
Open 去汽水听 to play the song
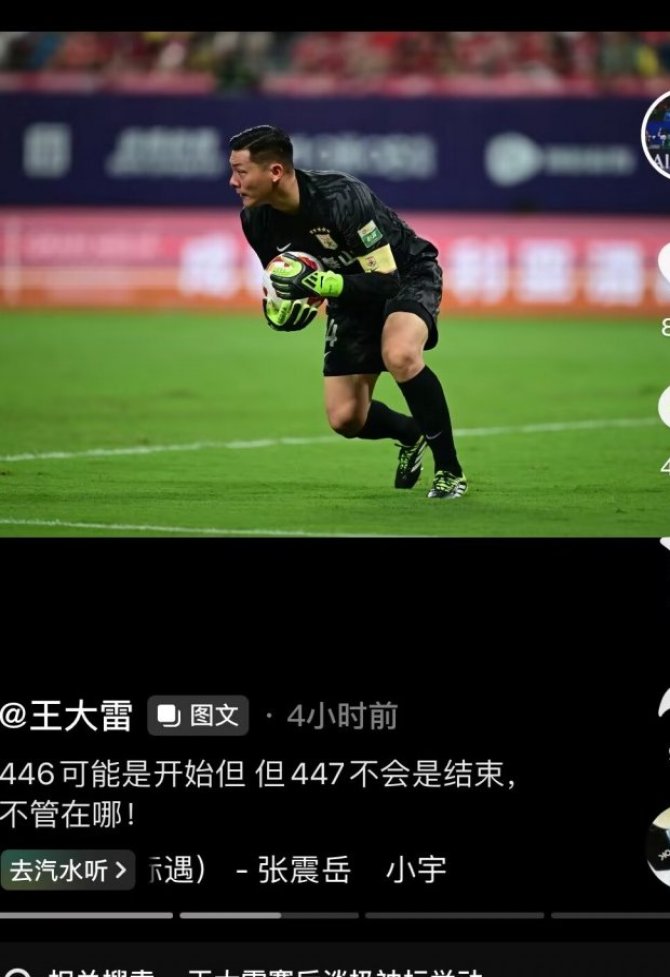67,870
